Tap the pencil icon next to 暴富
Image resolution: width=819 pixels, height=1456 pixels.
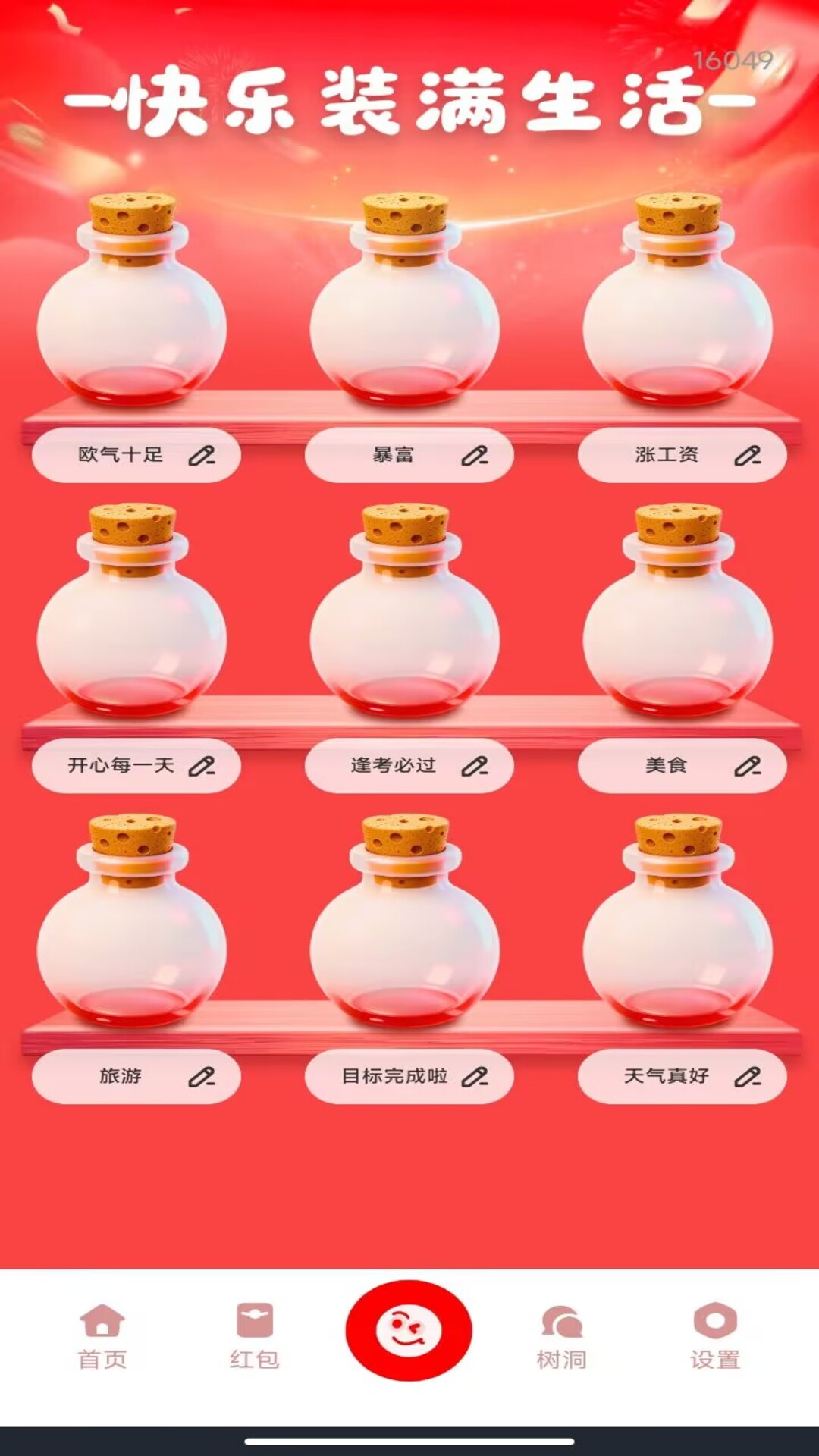pyautogui.click(x=476, y=454)
